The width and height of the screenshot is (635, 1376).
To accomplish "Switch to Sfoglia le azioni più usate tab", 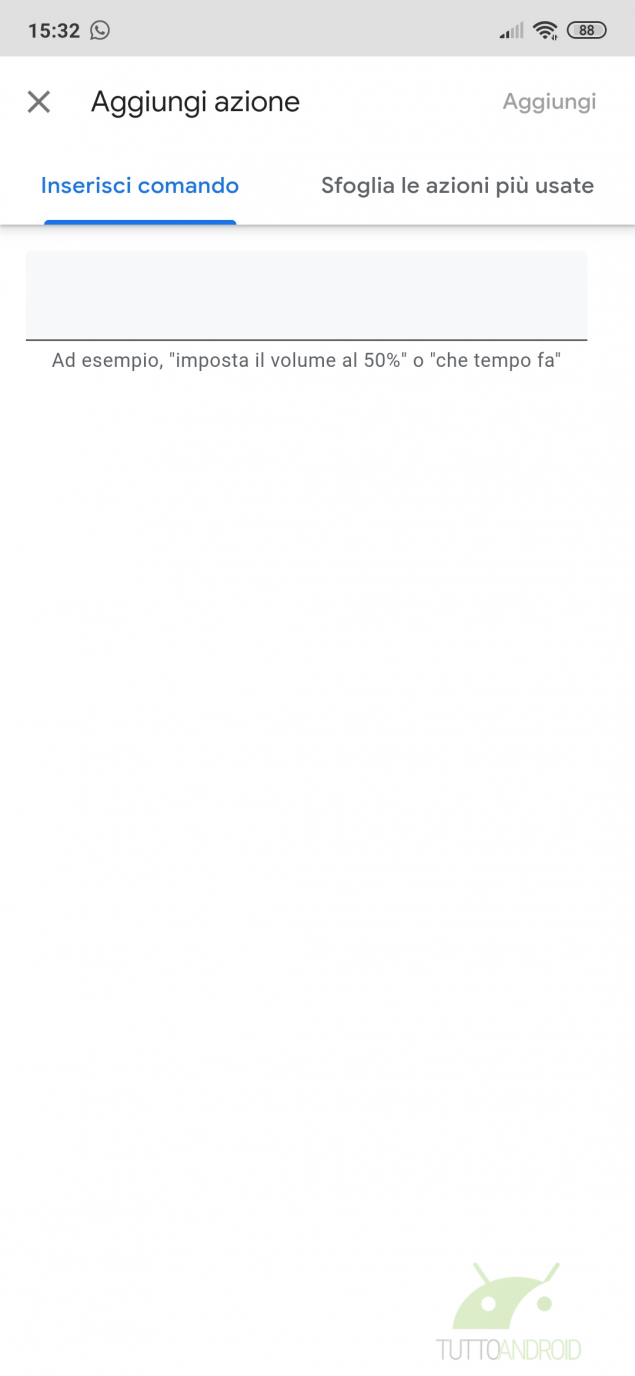I will tap(457, 186).
